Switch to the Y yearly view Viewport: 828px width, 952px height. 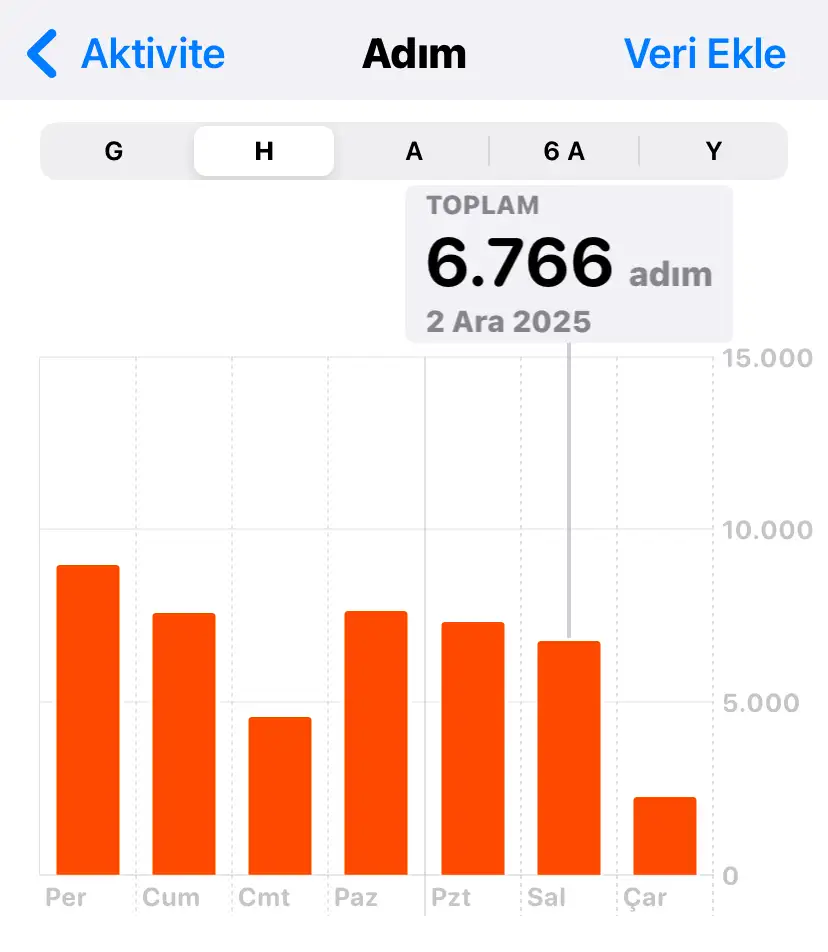pyautogui.click(x=713, y=151)
